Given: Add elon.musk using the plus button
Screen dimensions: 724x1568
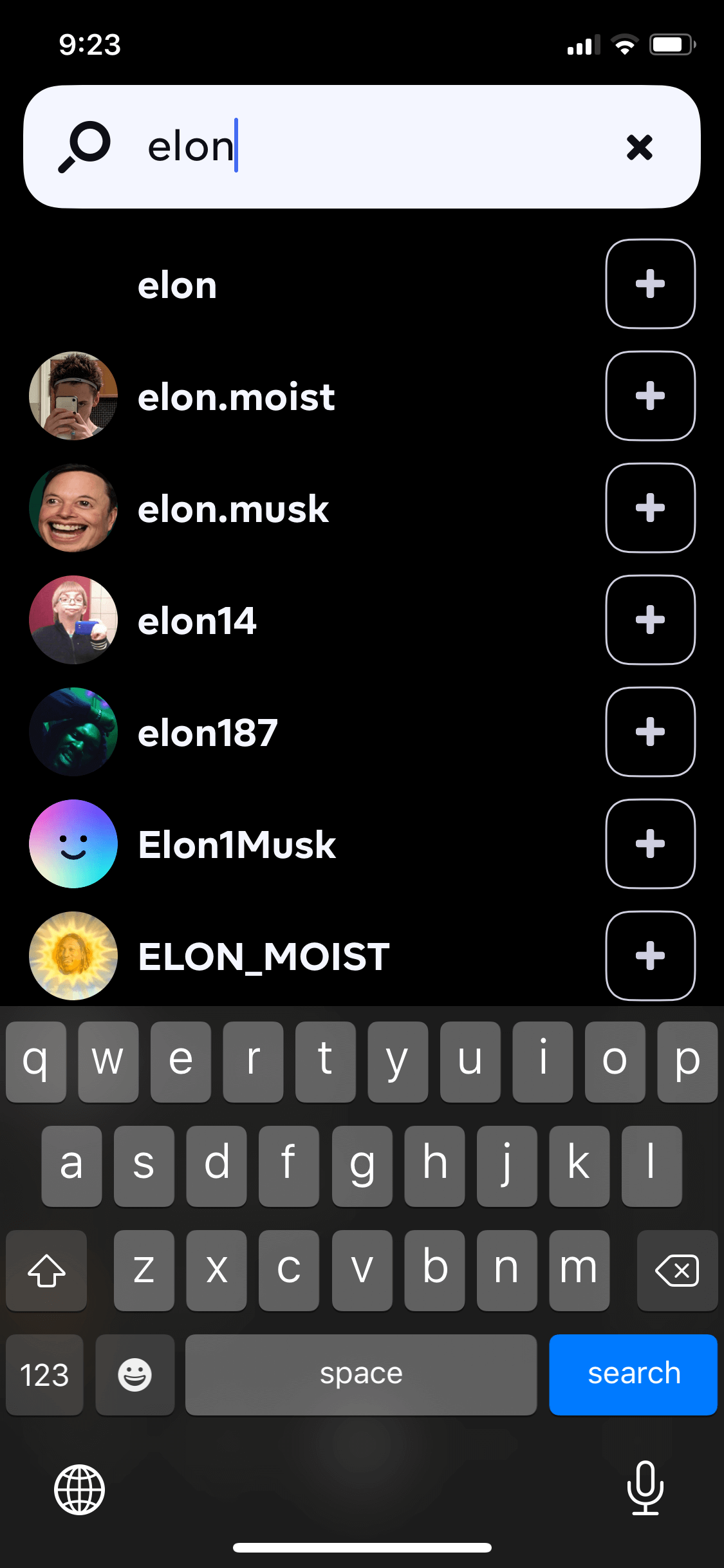Looking at the screenshot, I should pos(650,508).
